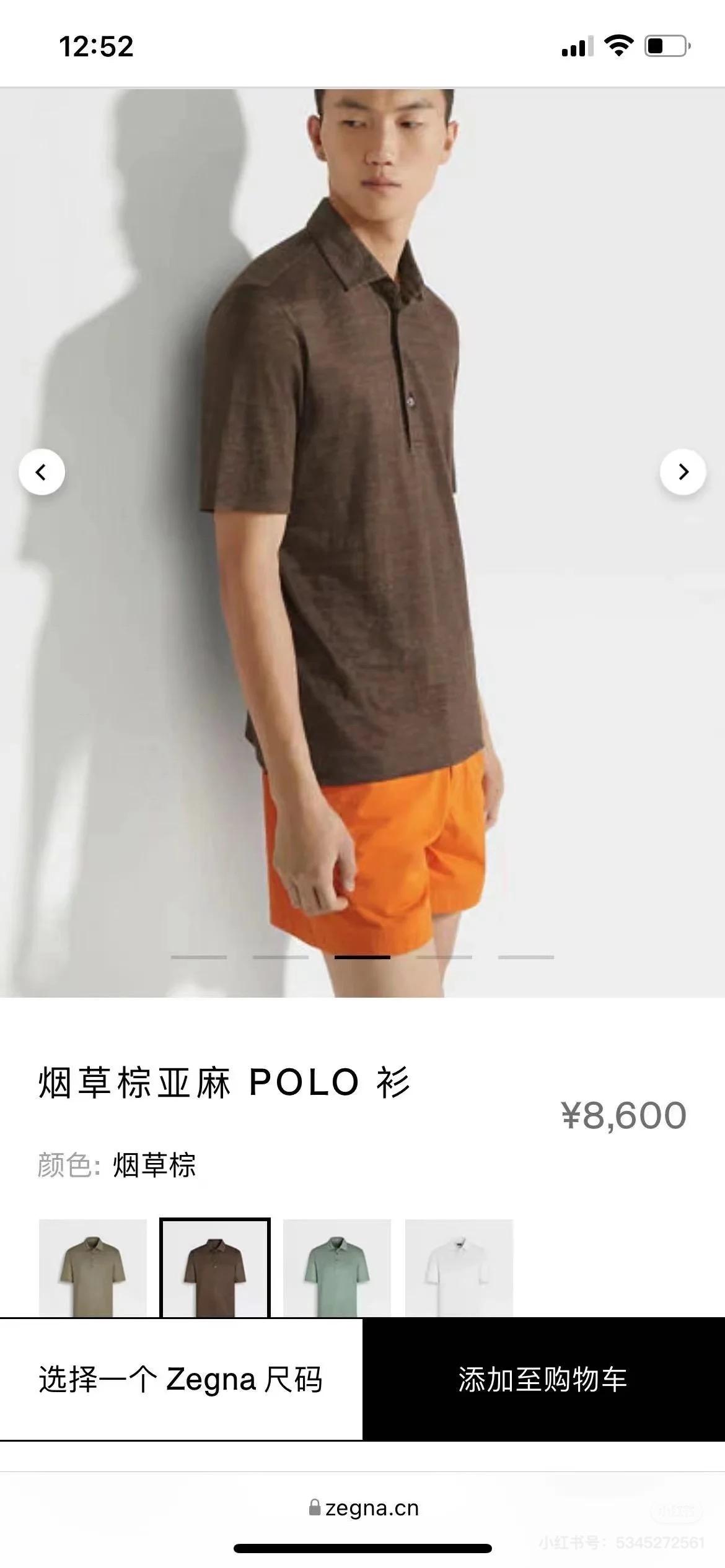Viewport: 725px width, 1568px height.
Task: Jump to the first image indicator
Action: click(199, 957)
